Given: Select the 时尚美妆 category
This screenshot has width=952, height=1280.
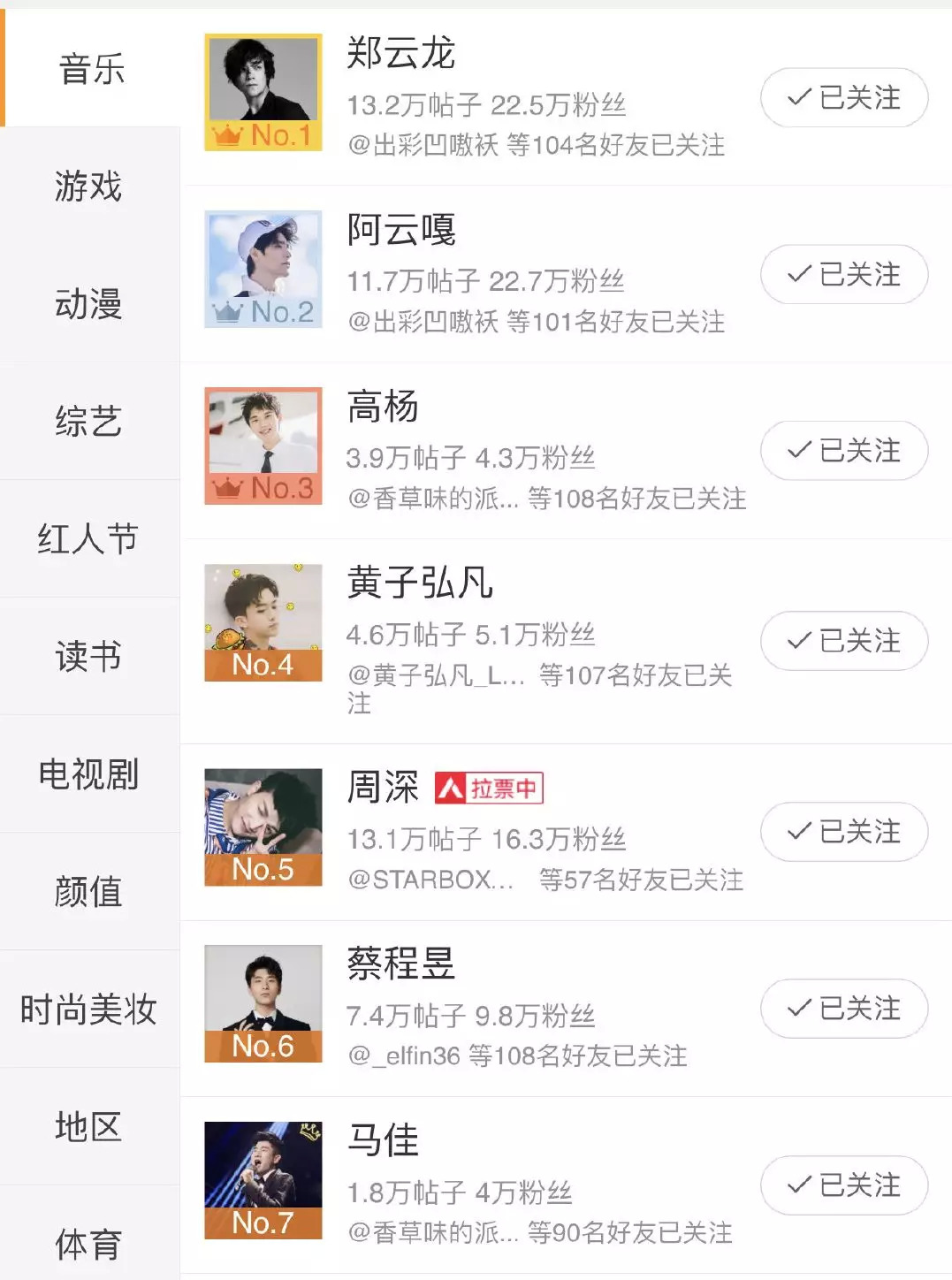Looking at the screenshot, I should pos(88,1009).
